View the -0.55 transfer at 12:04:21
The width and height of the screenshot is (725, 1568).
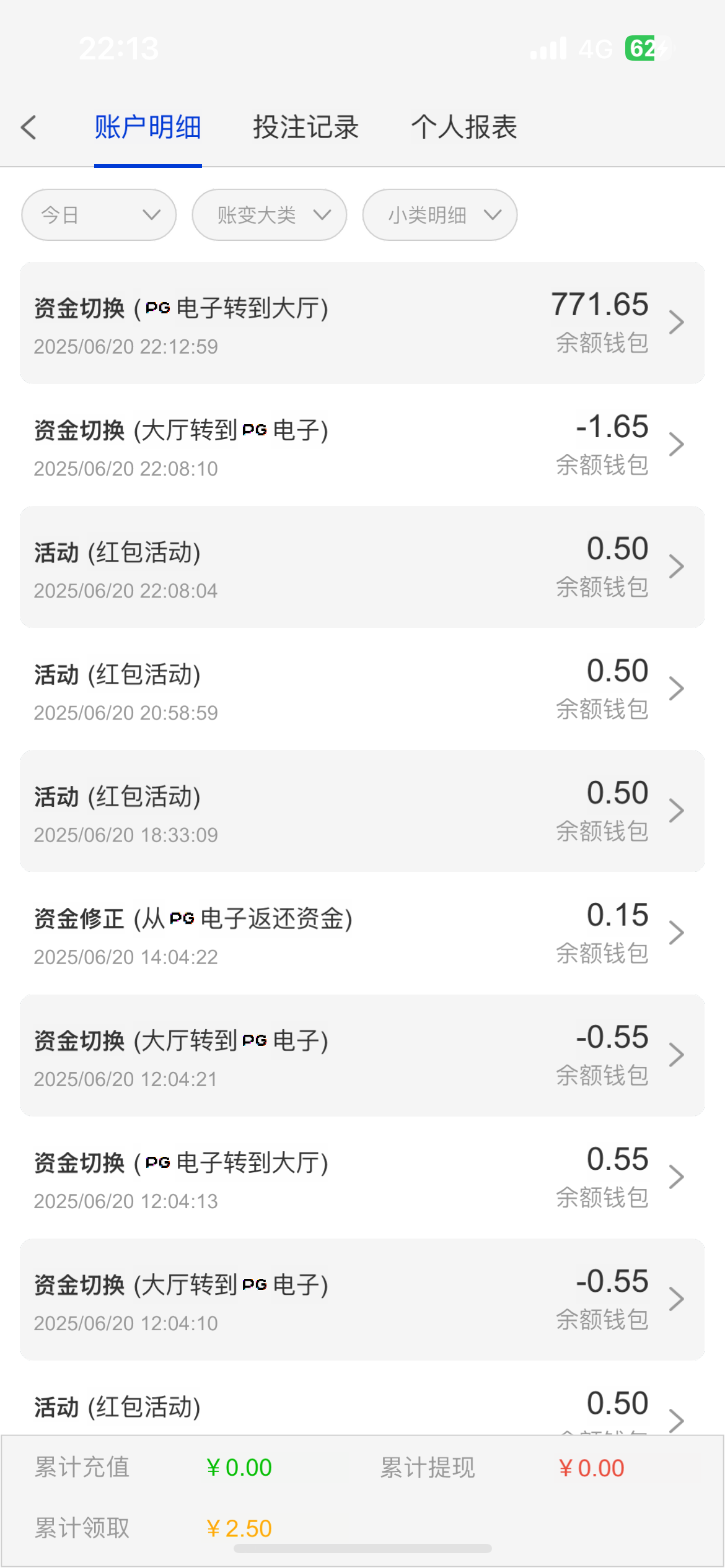tap(362, 1055)
